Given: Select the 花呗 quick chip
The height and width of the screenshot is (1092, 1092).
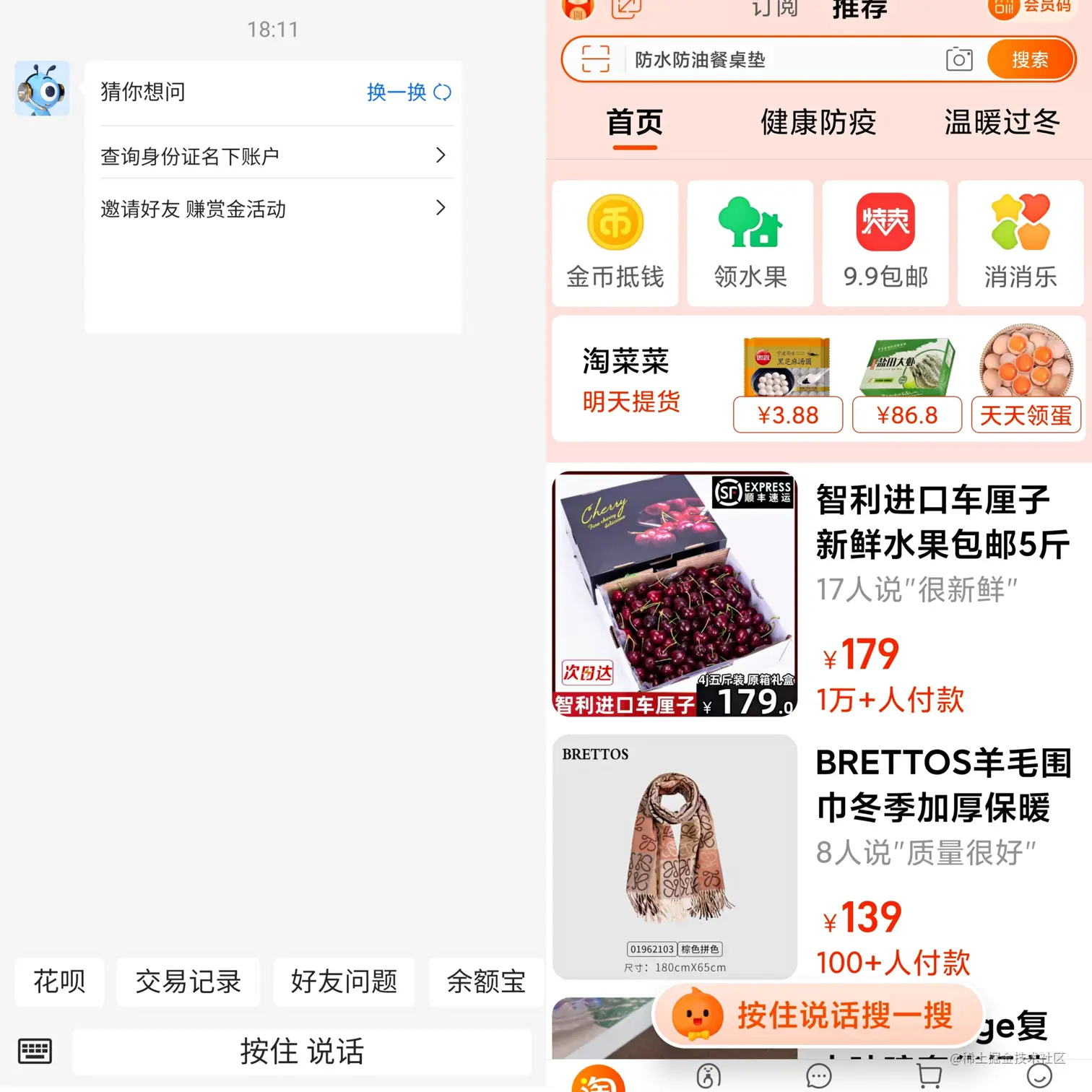Looking at the screenshot, I should [59, 981].
